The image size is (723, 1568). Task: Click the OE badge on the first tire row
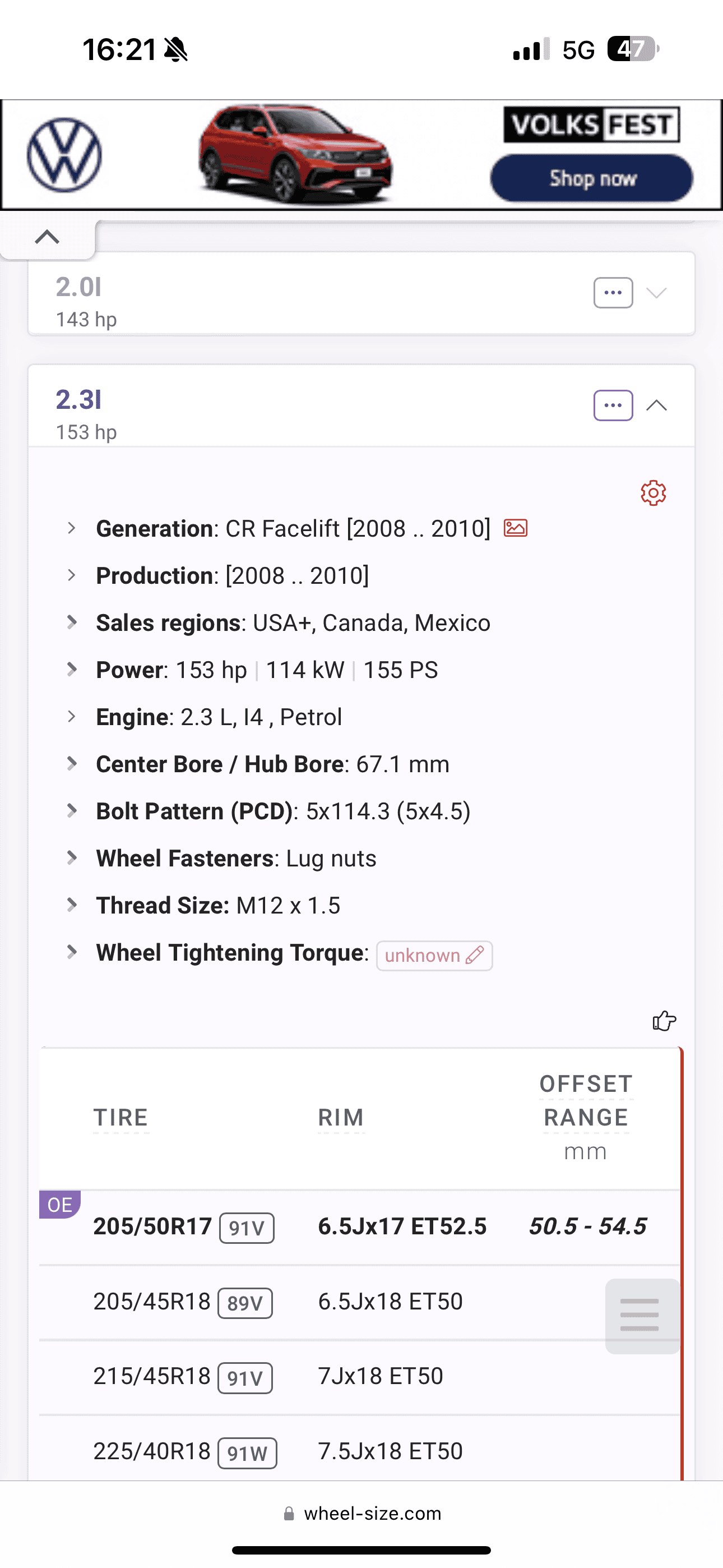click(58, 1203)
